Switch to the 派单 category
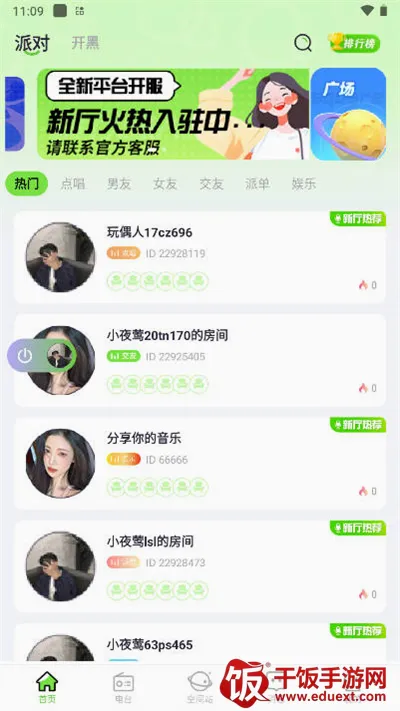The width and height of the screenshot is (400, 711). point(258,184)
